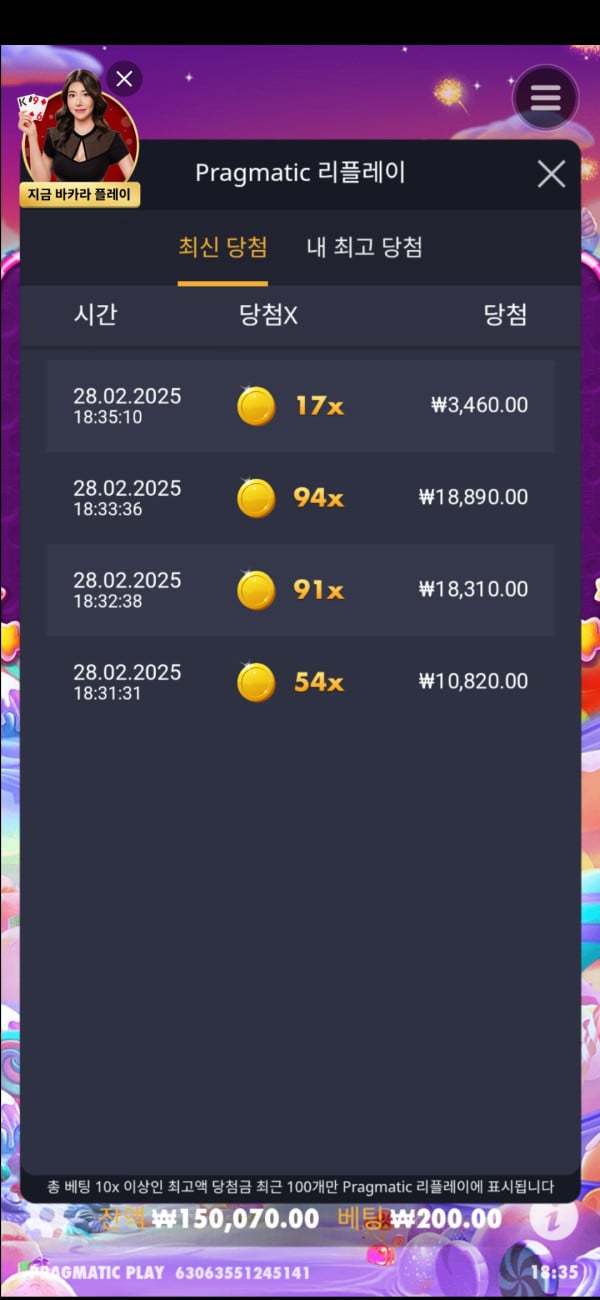Screen dimensions: 600x1300
Task: Close the Pragmatic 리플레이 panel
Action: click(x=551, y=174)
